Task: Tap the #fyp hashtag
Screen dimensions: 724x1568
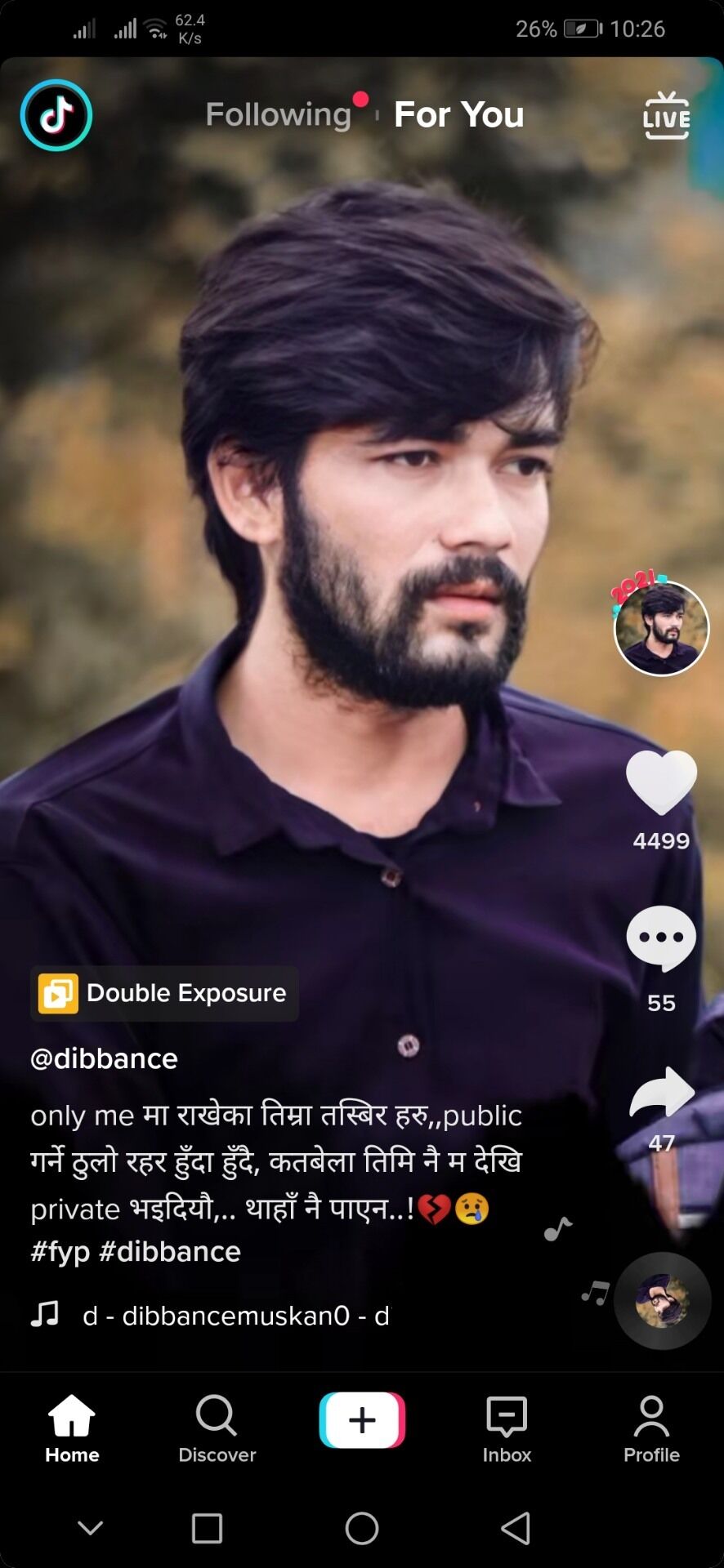Action: point(60,1251)
